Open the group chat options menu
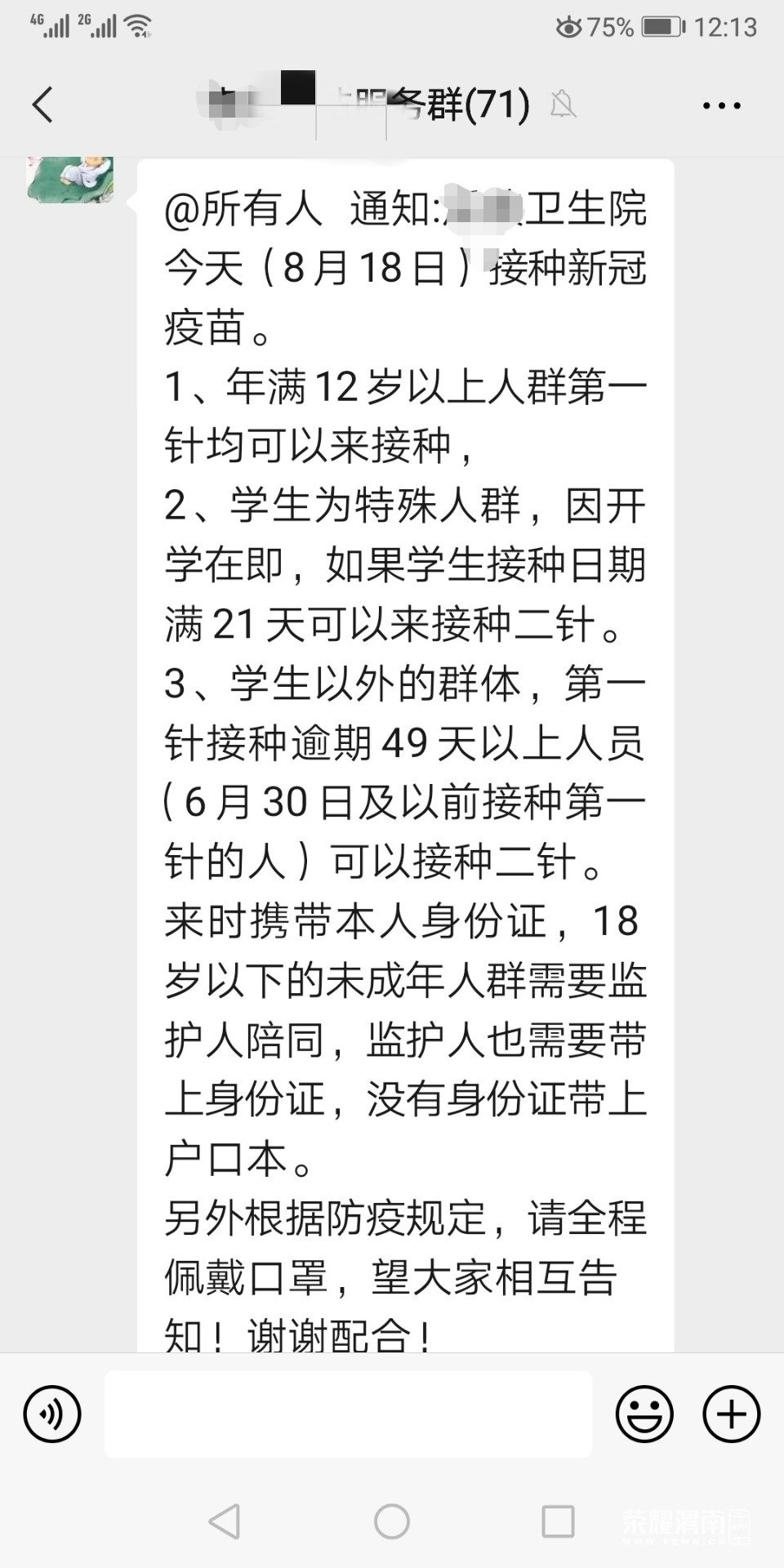This screenshot has width=784, height=1568. (x=721, y=105)
